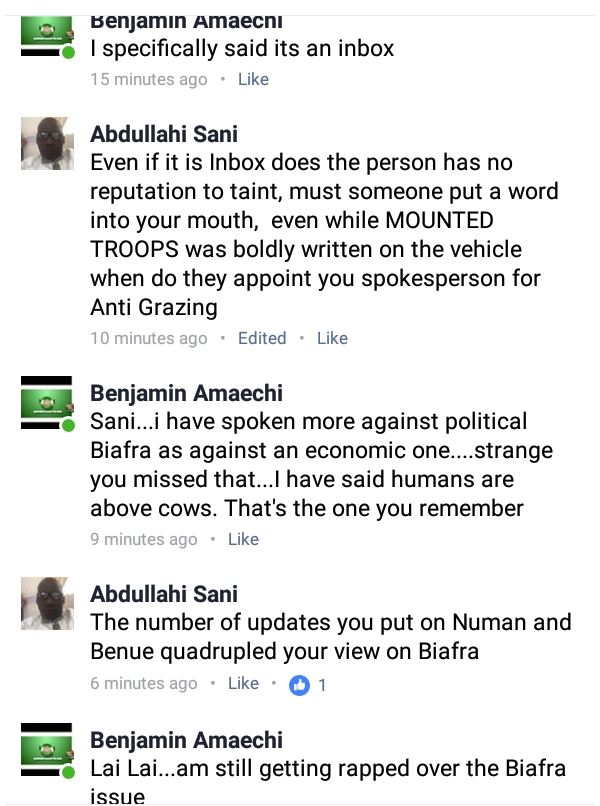Open Abdullahi Sani's profile from MOUNTED TROOPS comment
Viewport: 600px width, 806px height.
click(164, 134)
